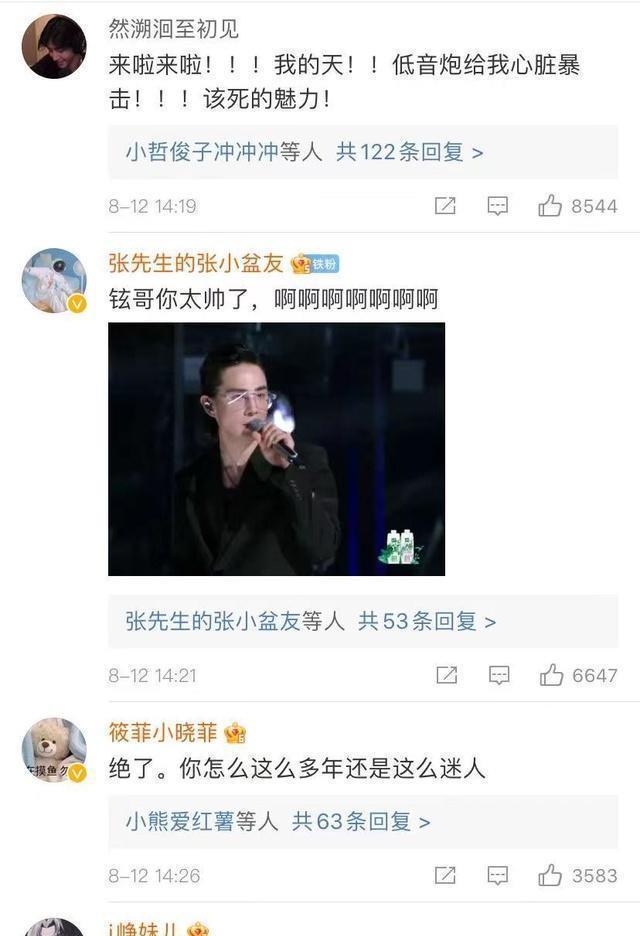Share the comment posted at 8-12 14:21
This screenshot has width=640, height=936.
(x=445, y=675)
